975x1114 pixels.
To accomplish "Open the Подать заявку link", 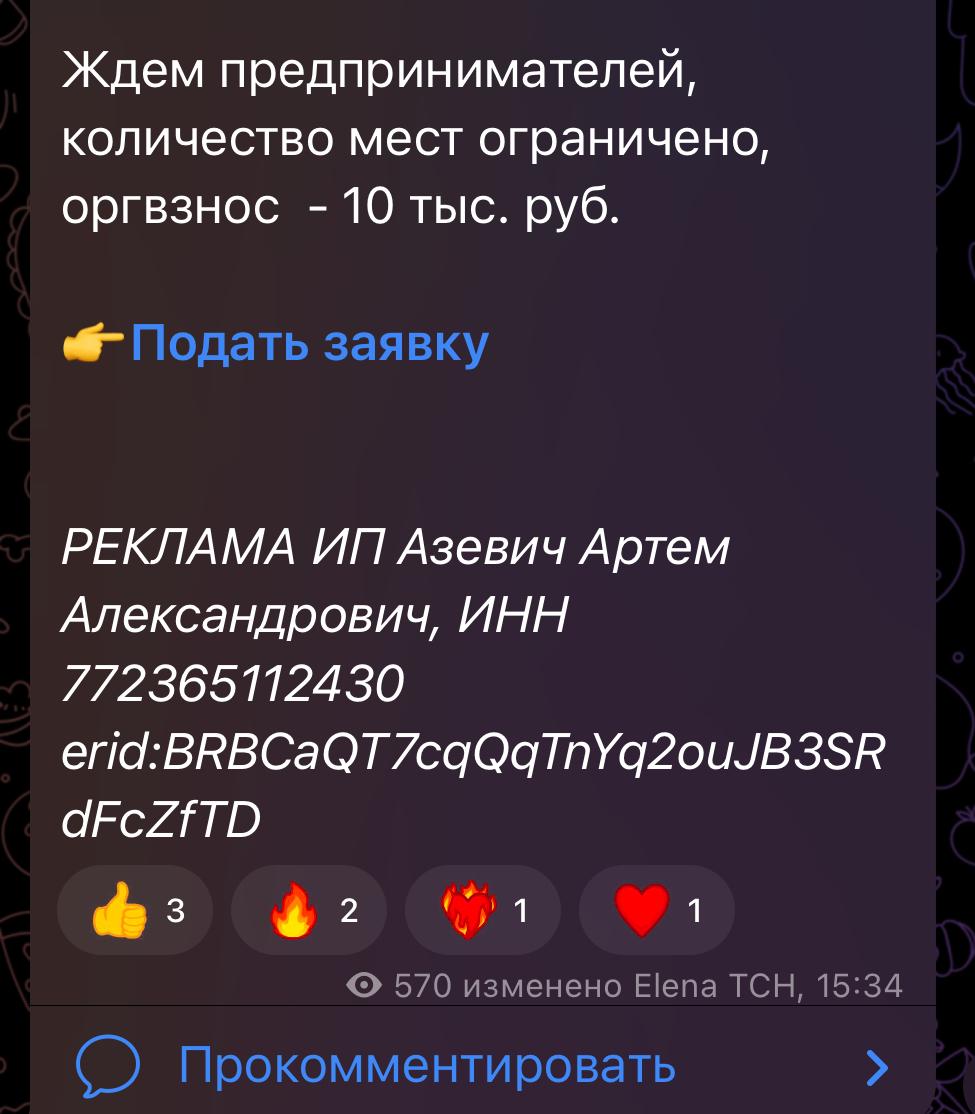I will (308, 344).
